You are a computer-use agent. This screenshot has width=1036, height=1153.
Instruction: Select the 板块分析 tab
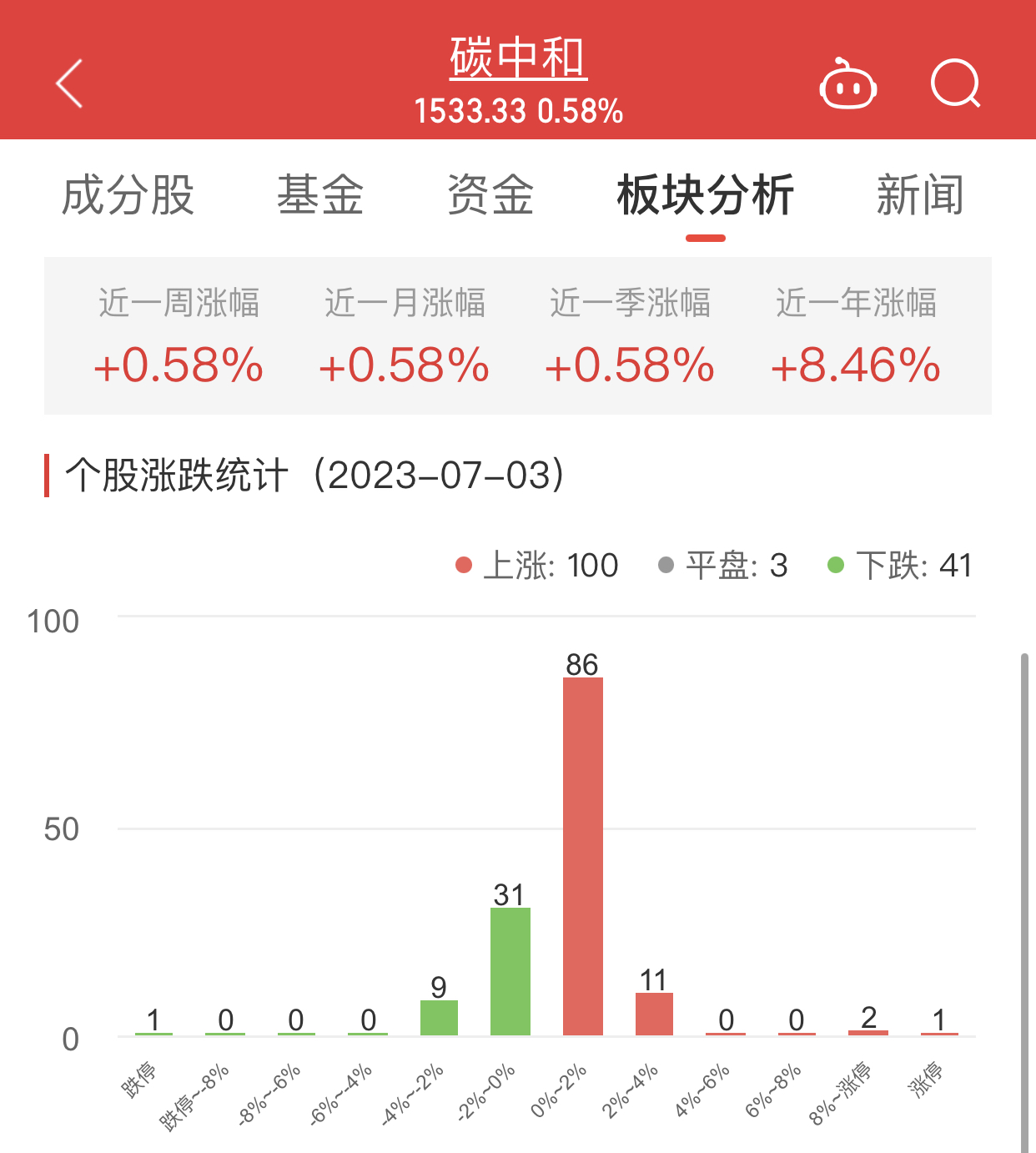click(705, 195)
